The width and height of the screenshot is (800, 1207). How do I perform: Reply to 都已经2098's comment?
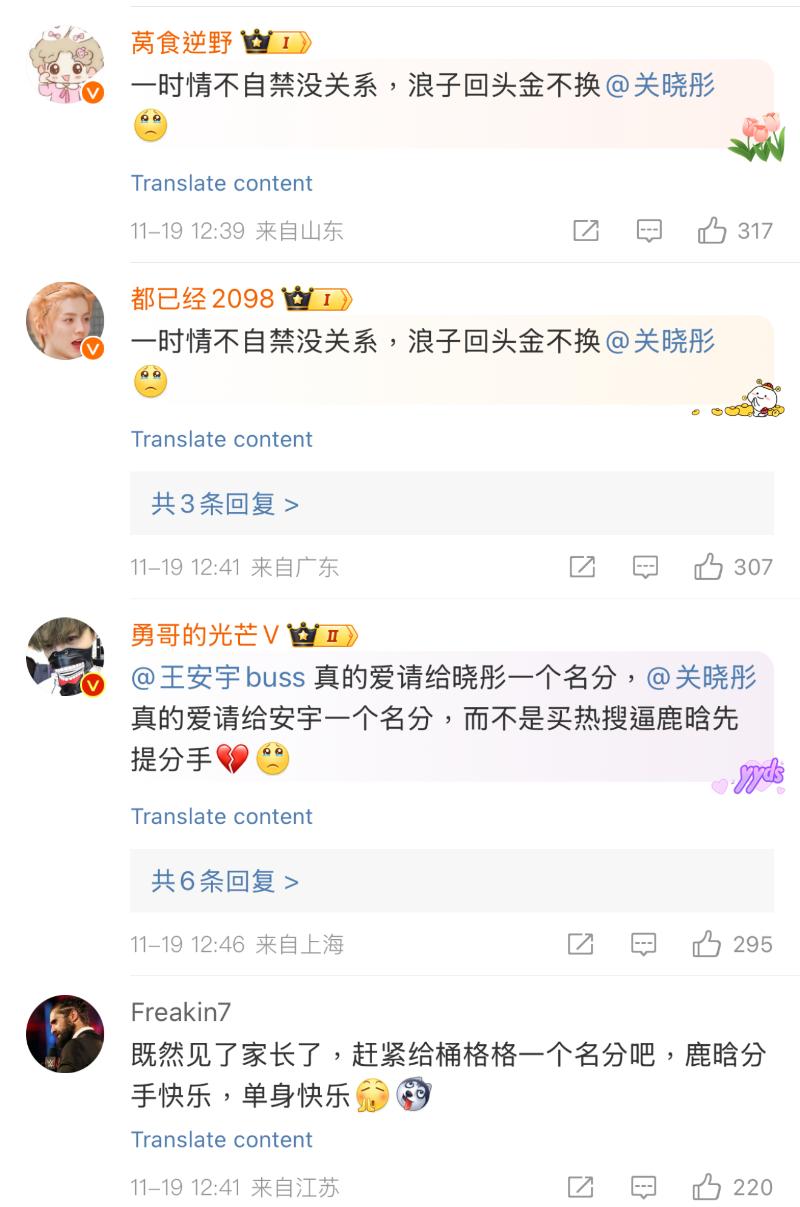click(x=646, y=567)
